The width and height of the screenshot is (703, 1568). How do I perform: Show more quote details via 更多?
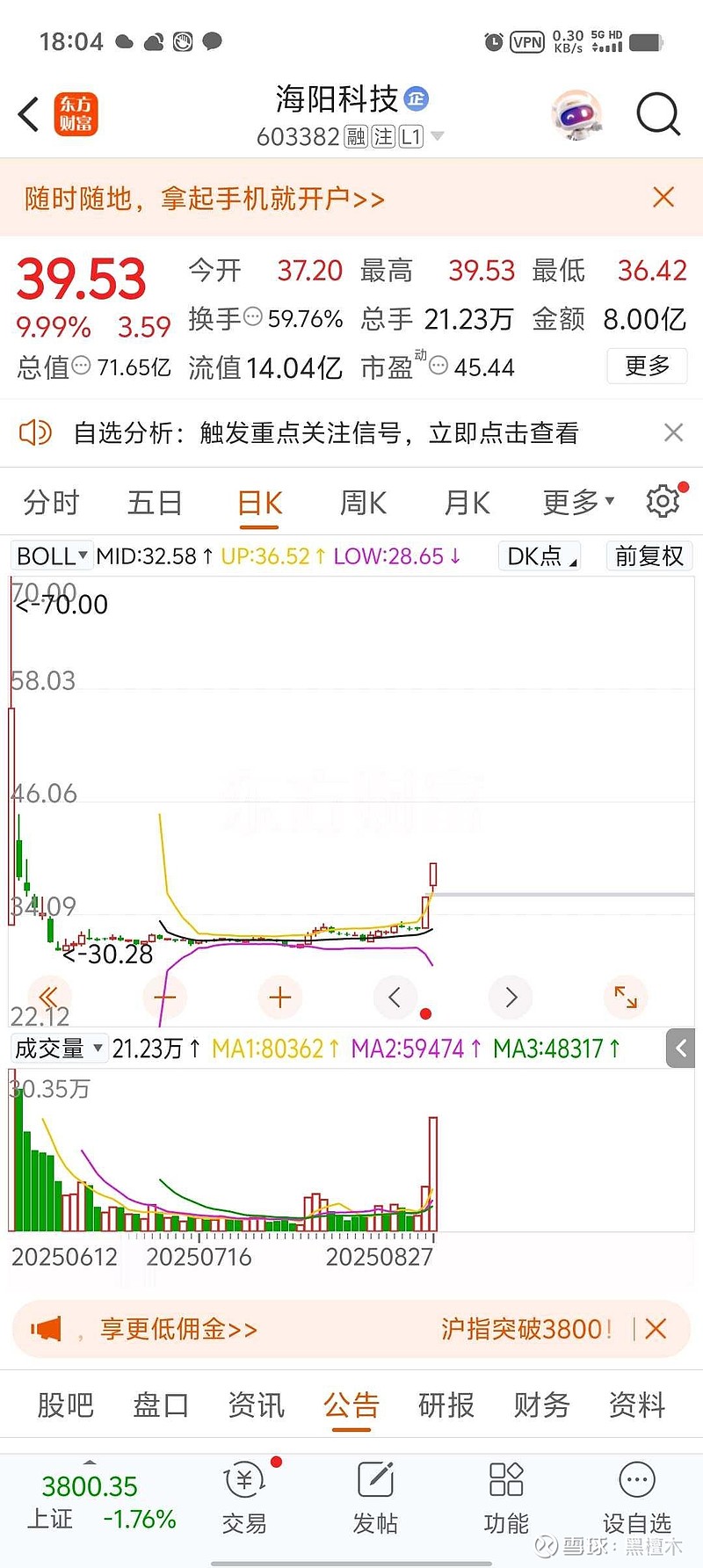647,366
